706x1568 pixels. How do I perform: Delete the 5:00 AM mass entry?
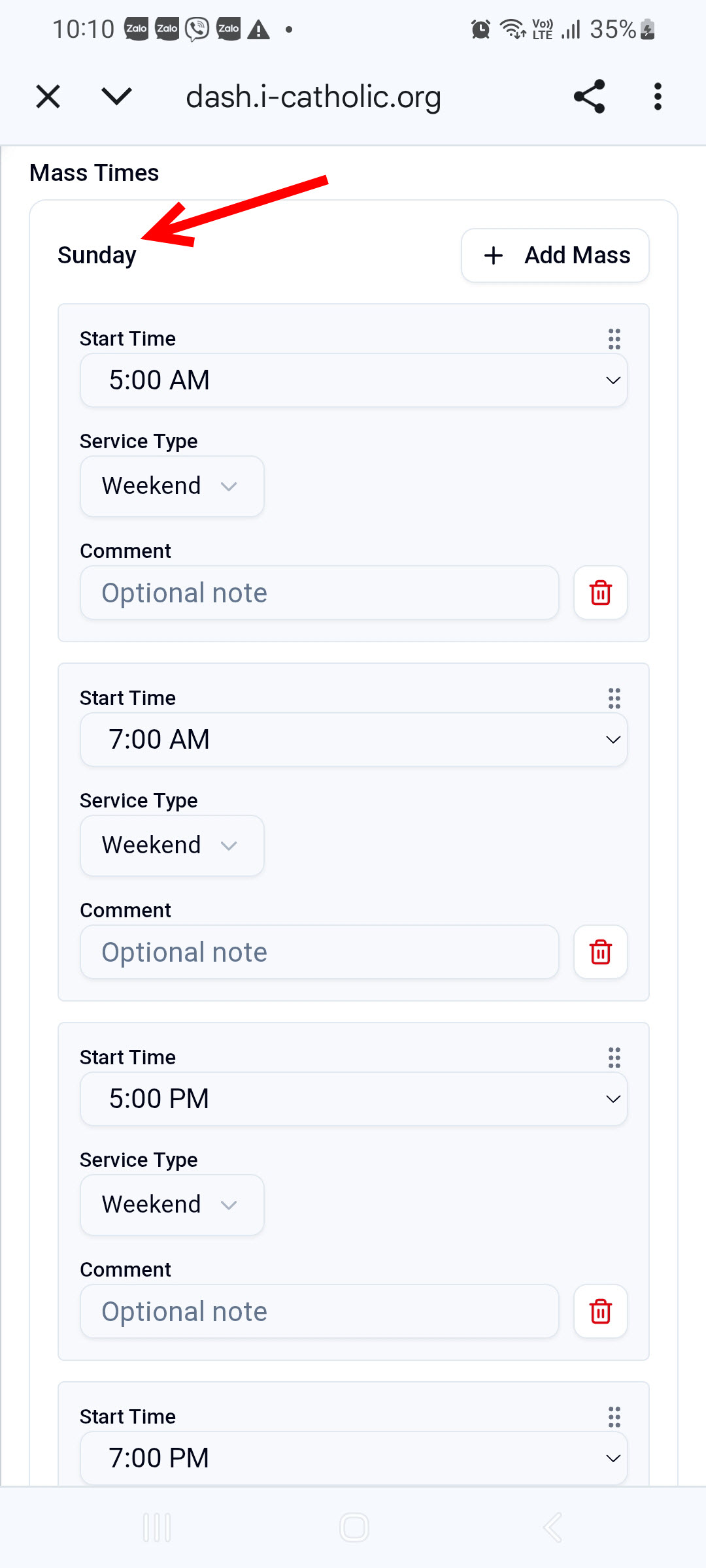coord(599,593)
